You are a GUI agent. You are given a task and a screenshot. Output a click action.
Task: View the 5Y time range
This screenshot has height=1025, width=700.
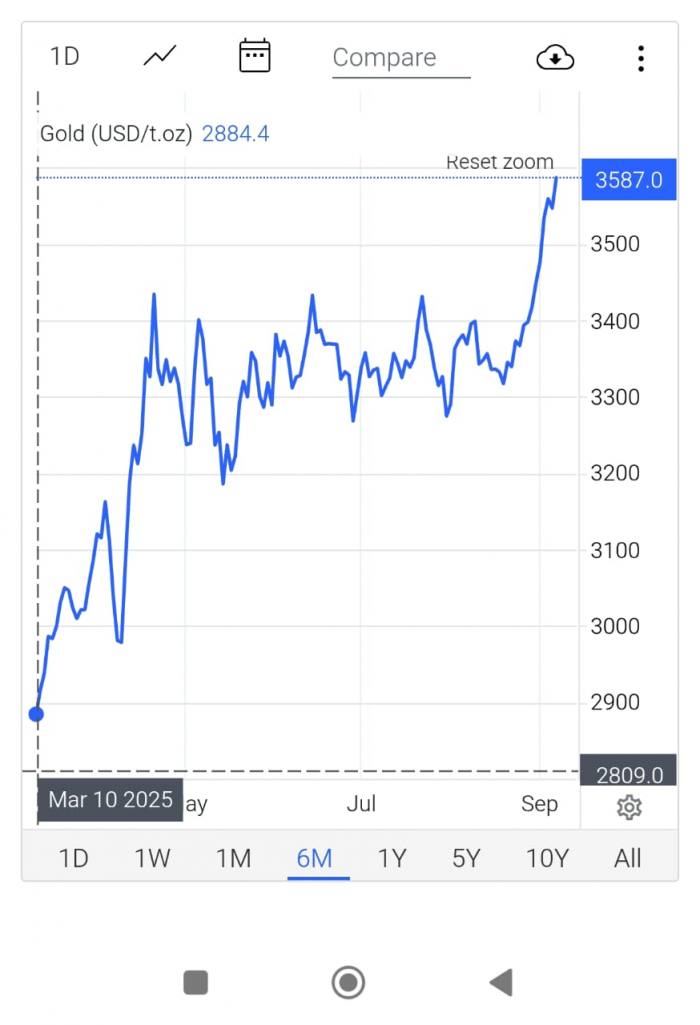coord(466,858)
